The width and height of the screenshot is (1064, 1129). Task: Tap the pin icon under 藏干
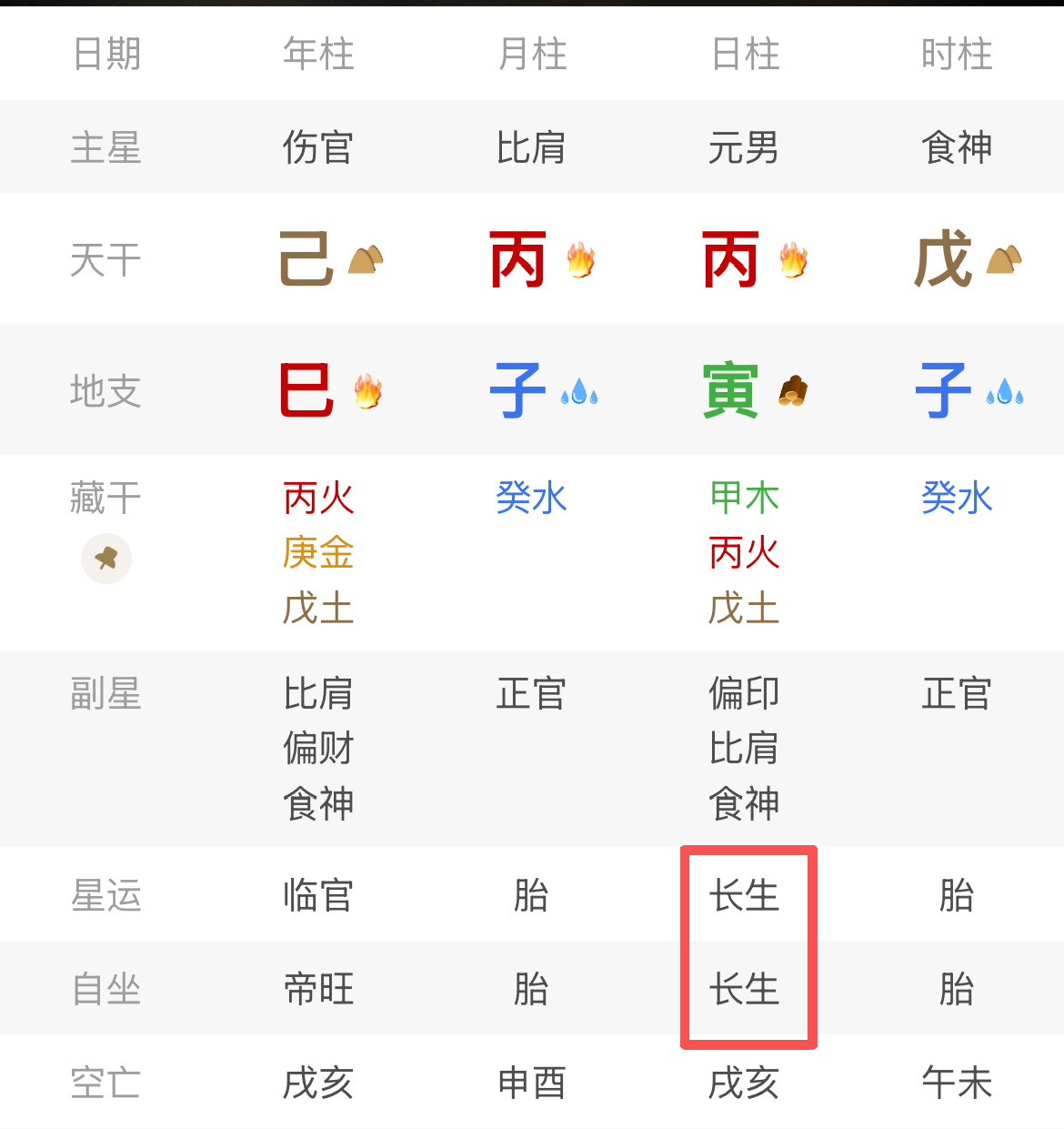(x=106, y=558)
